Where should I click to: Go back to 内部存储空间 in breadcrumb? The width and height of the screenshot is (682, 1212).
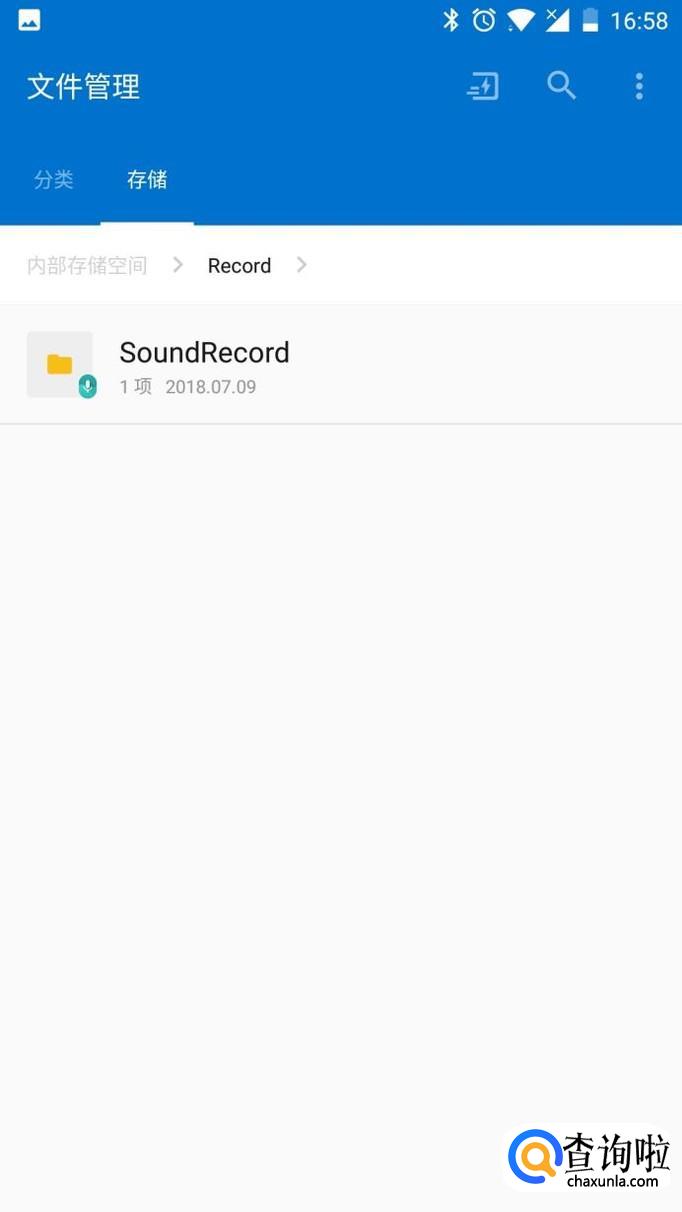click(87, 265)
